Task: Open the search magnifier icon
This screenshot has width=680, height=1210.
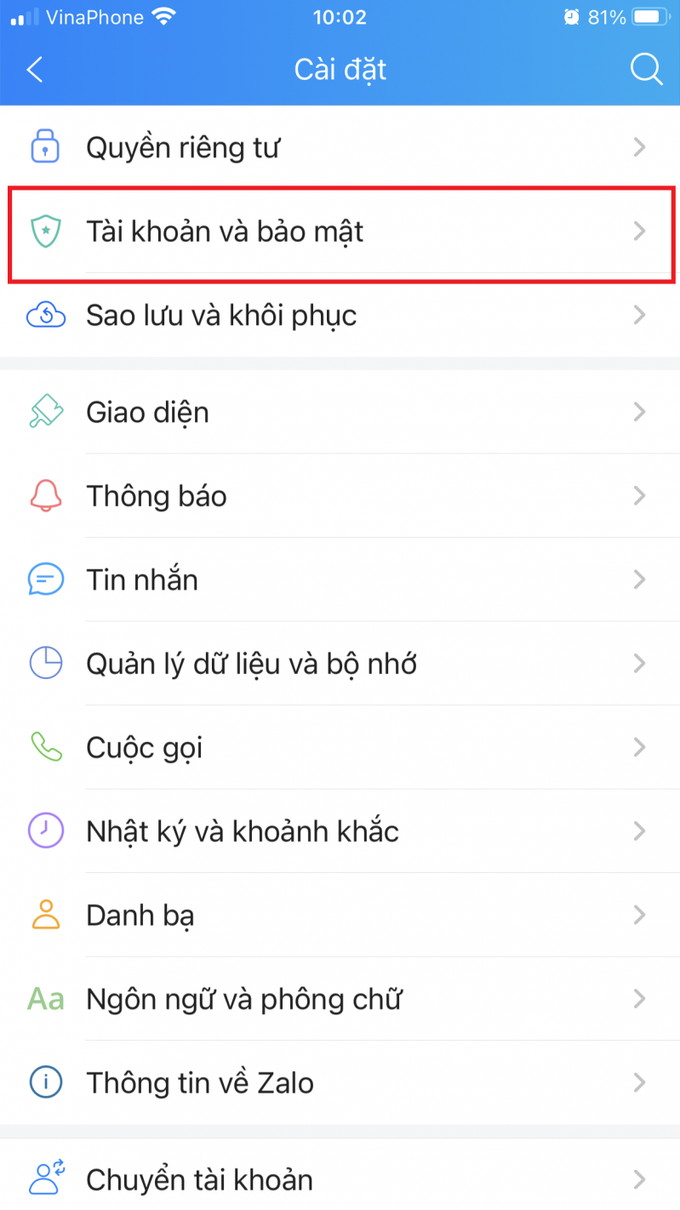Action: tap(646, 69)
